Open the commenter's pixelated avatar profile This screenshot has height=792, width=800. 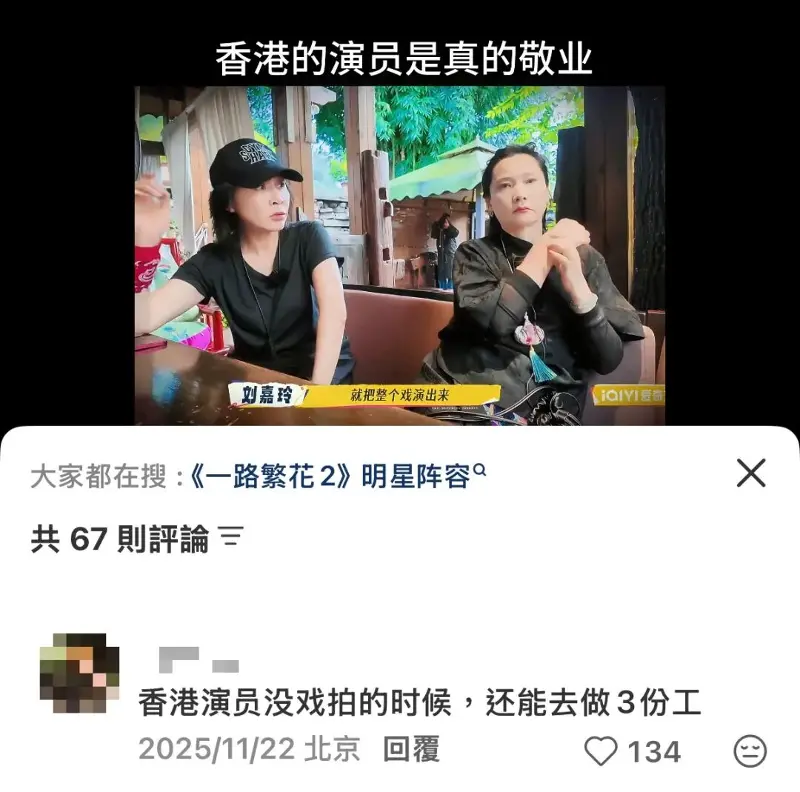[80, 673]
